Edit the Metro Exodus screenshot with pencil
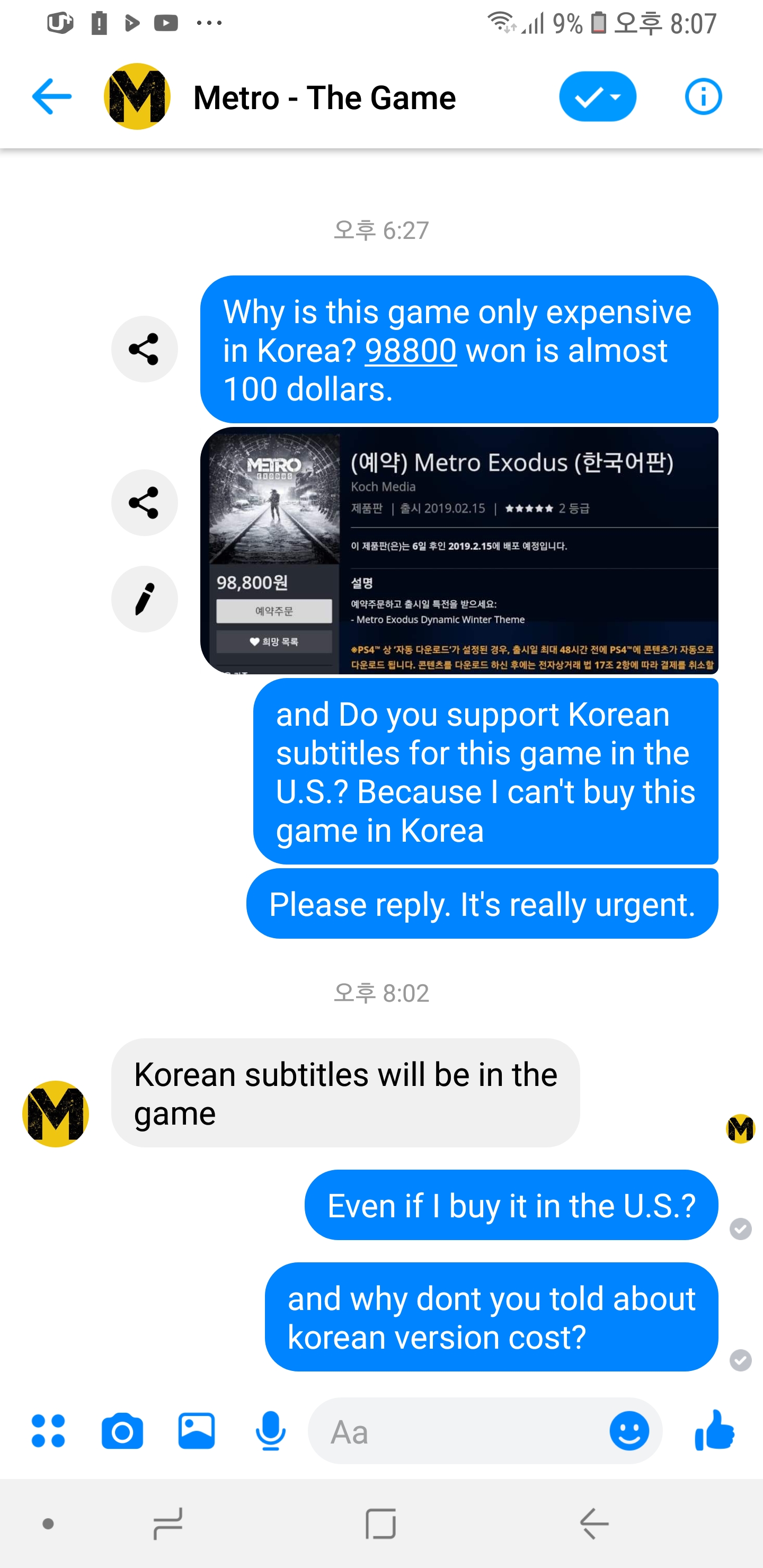 pos(144,599)
